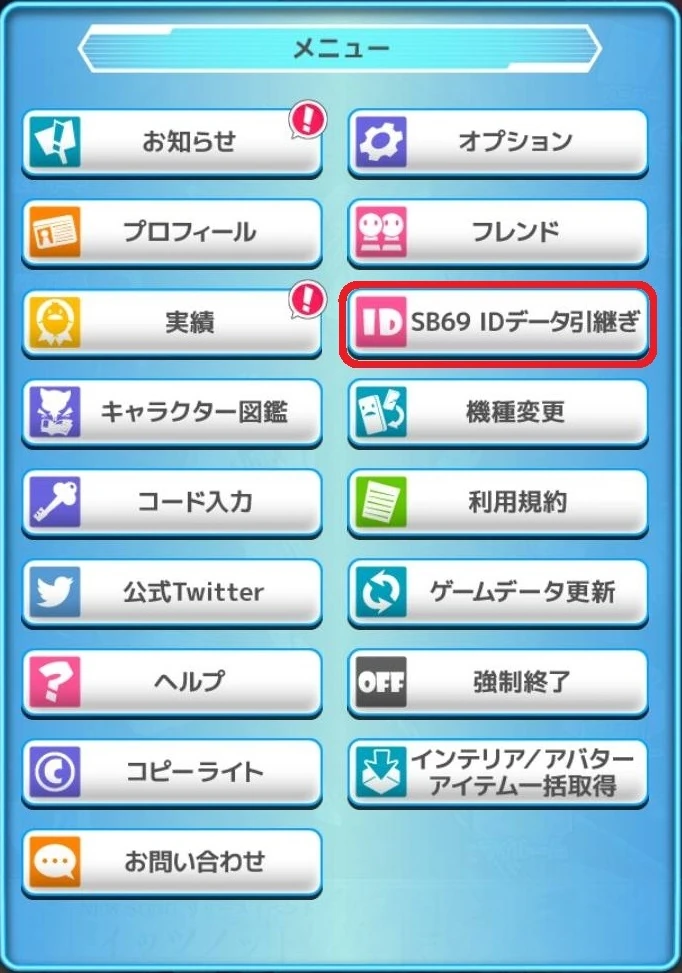Select インテリア/アバターアイテム一括取得
682x973 pixels.
498,772
